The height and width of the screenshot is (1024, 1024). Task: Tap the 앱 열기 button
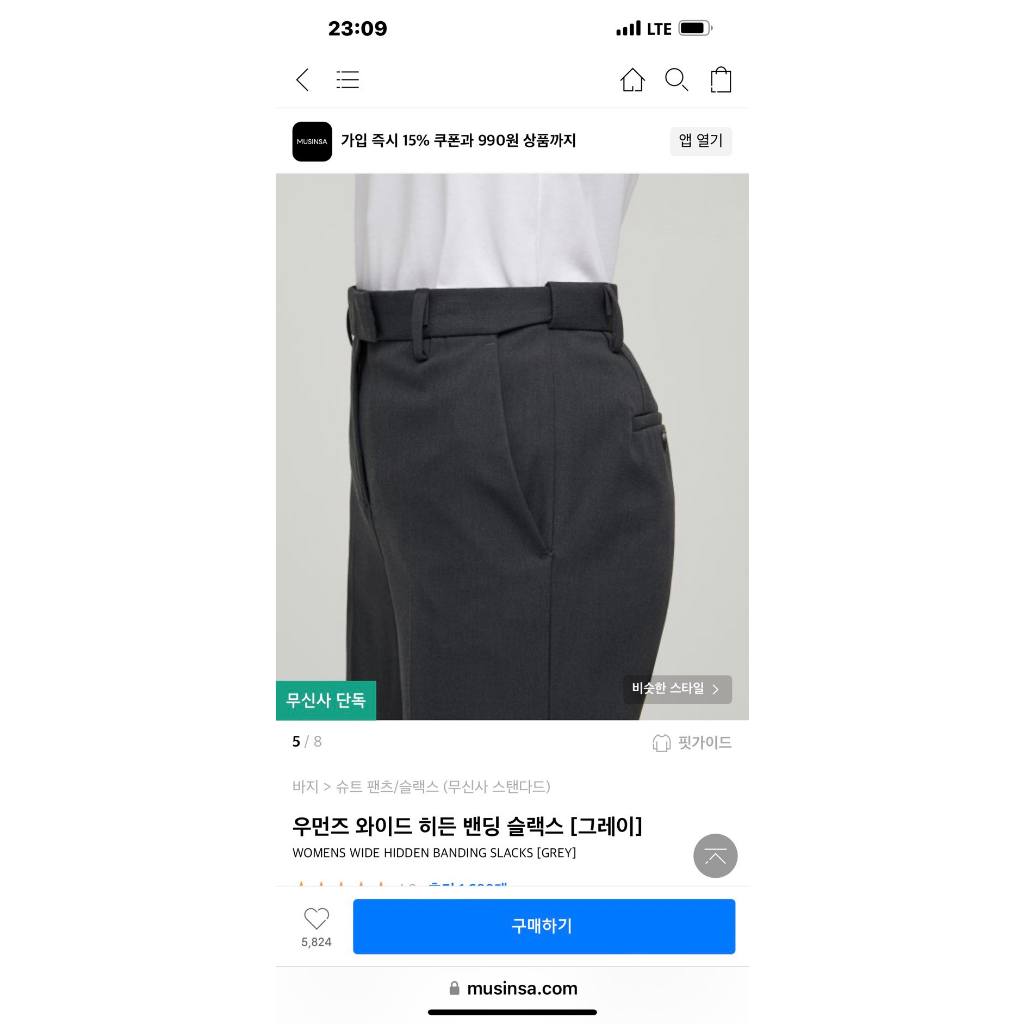[700, 141]
